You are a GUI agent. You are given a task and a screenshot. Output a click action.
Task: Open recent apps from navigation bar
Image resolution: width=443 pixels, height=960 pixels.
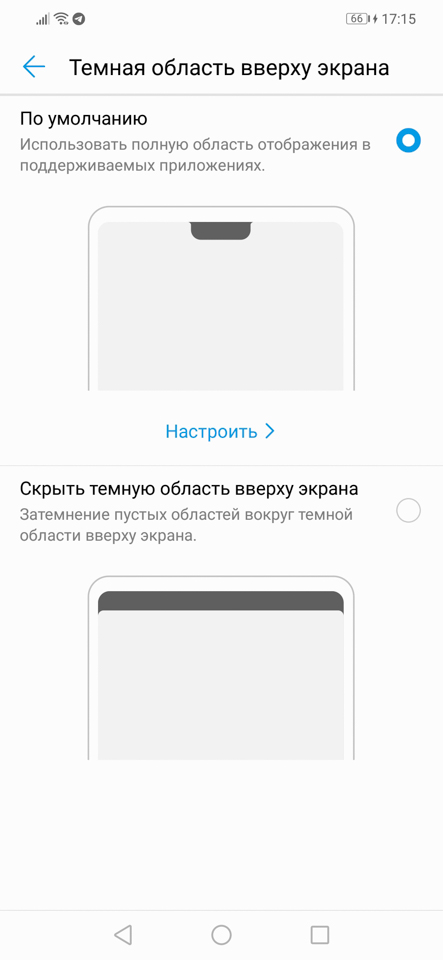pyautogui.click(x=319, y=934)
